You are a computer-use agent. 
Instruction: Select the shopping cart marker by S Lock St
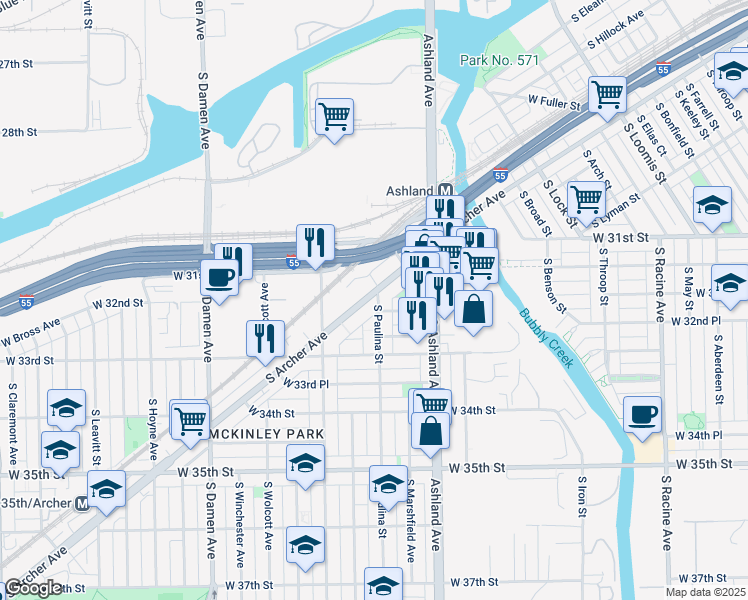pyautogui.click(x=586, y=199)
